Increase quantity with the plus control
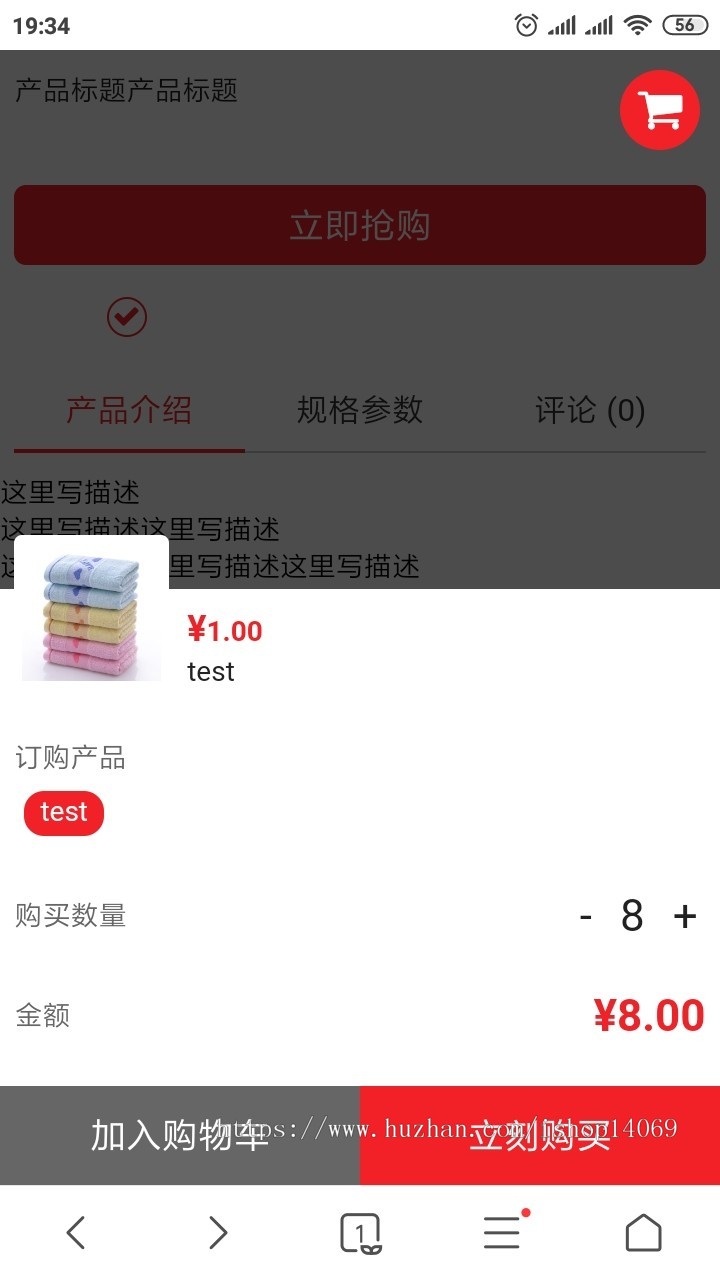 (x=684, y=915)
